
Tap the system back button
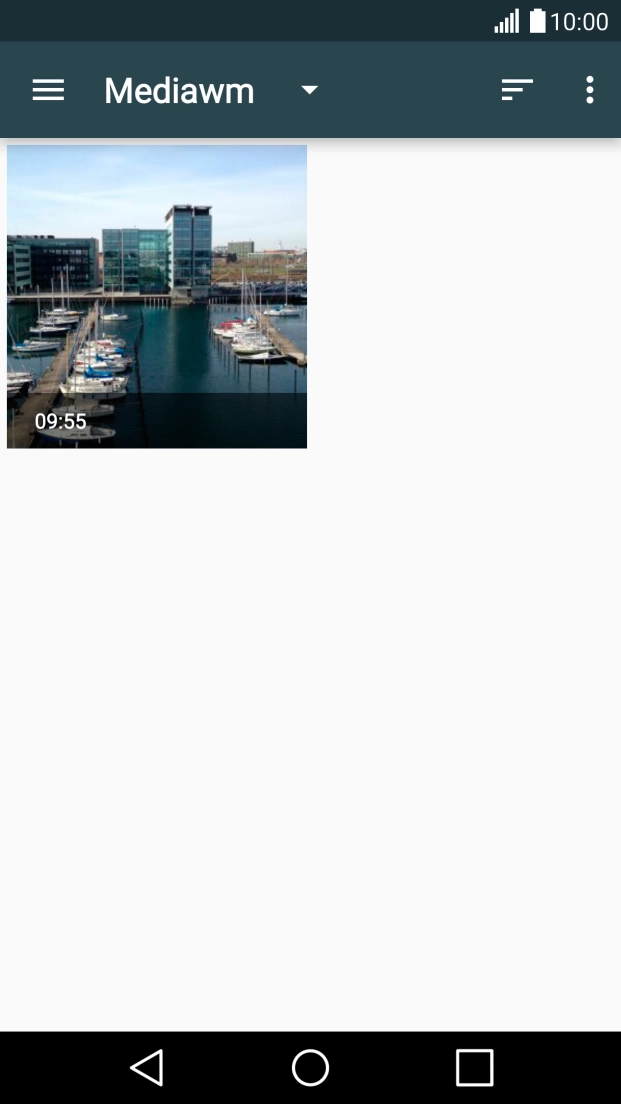147,1067
